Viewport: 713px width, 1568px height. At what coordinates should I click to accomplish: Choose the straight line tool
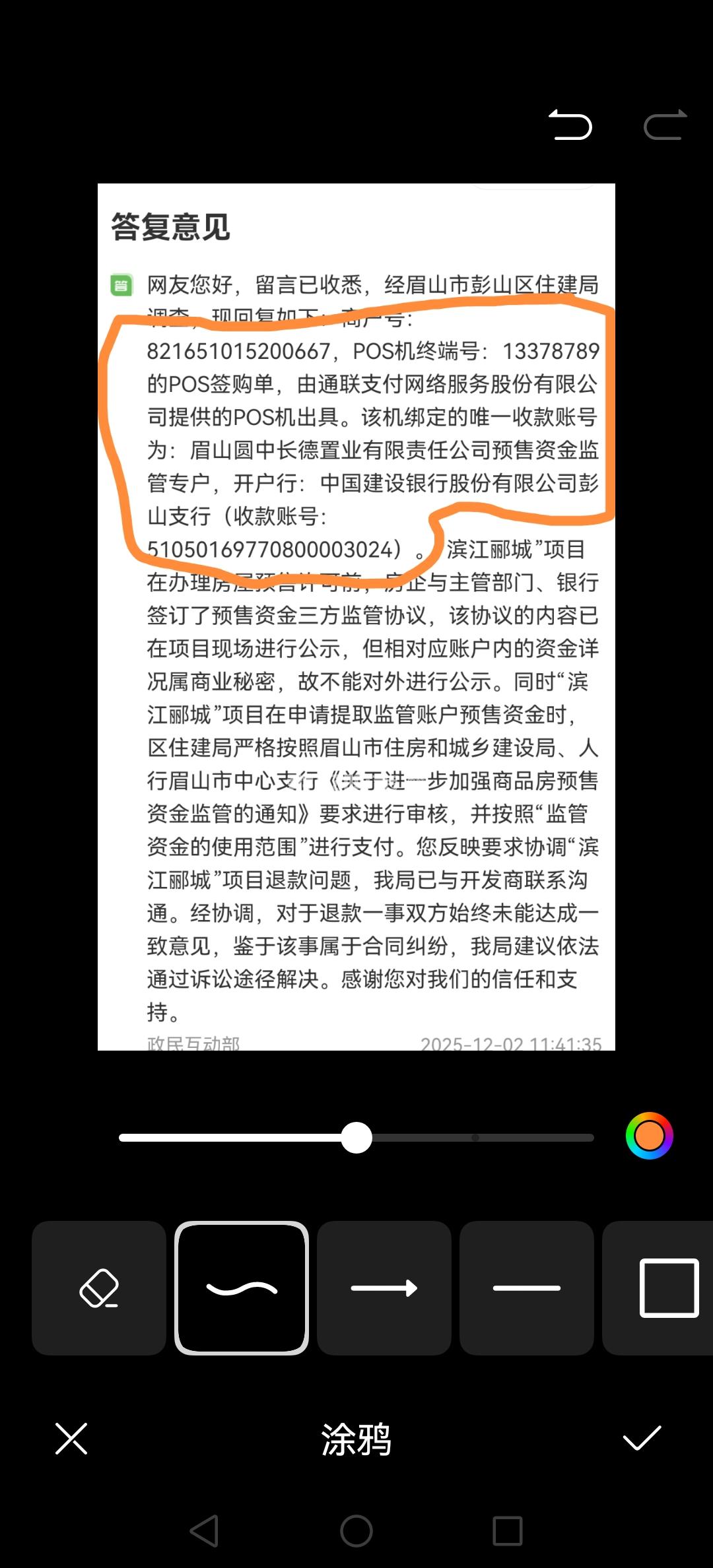click(527, 1288)
